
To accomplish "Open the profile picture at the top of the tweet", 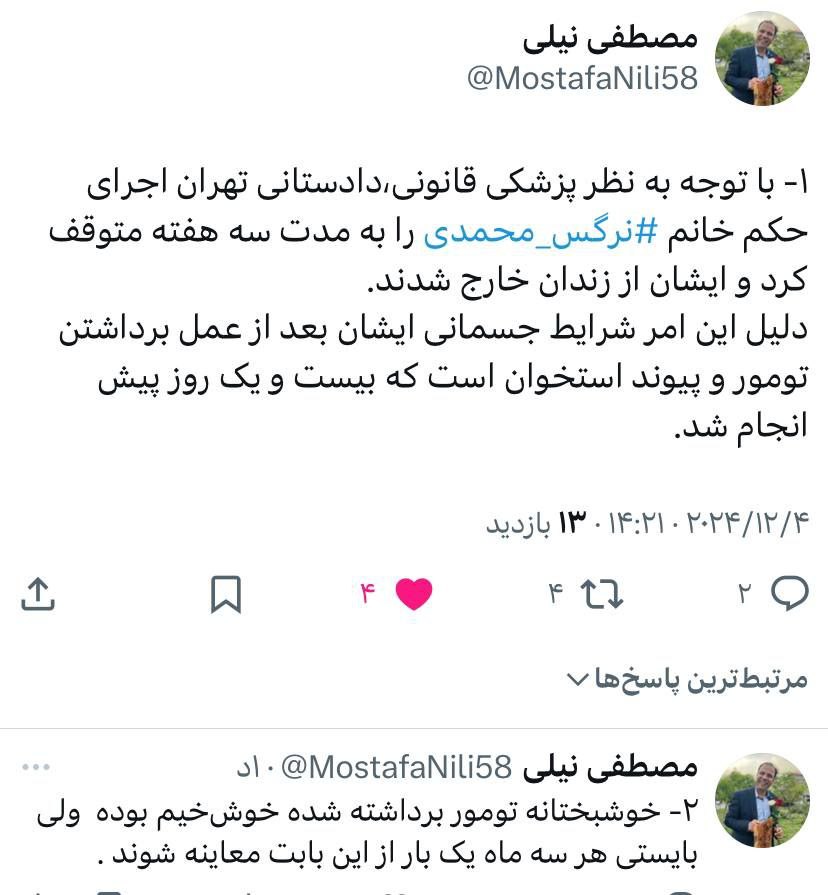I will [765, 59].
